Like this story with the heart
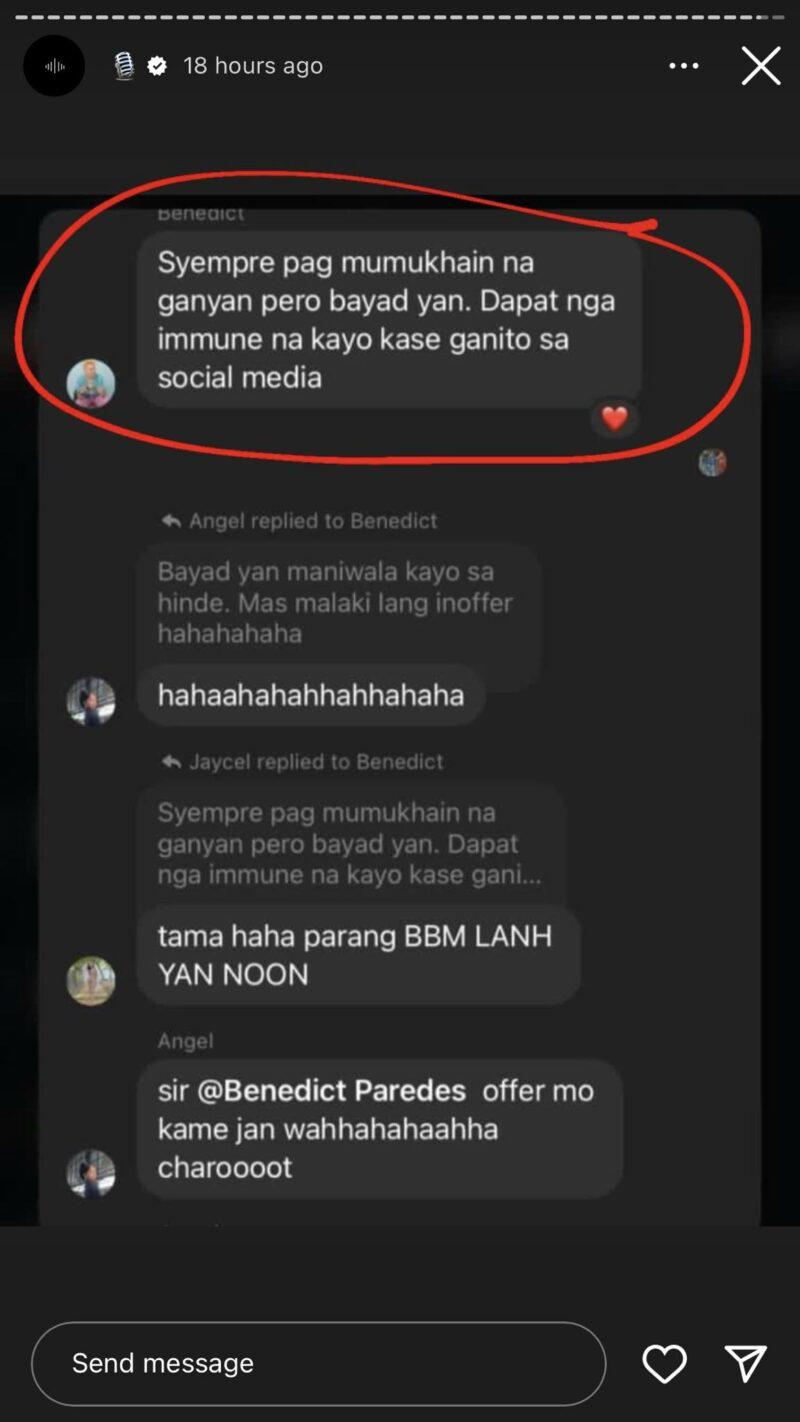Screen dimensions: 800x1422 click(x=664, y=1363)
